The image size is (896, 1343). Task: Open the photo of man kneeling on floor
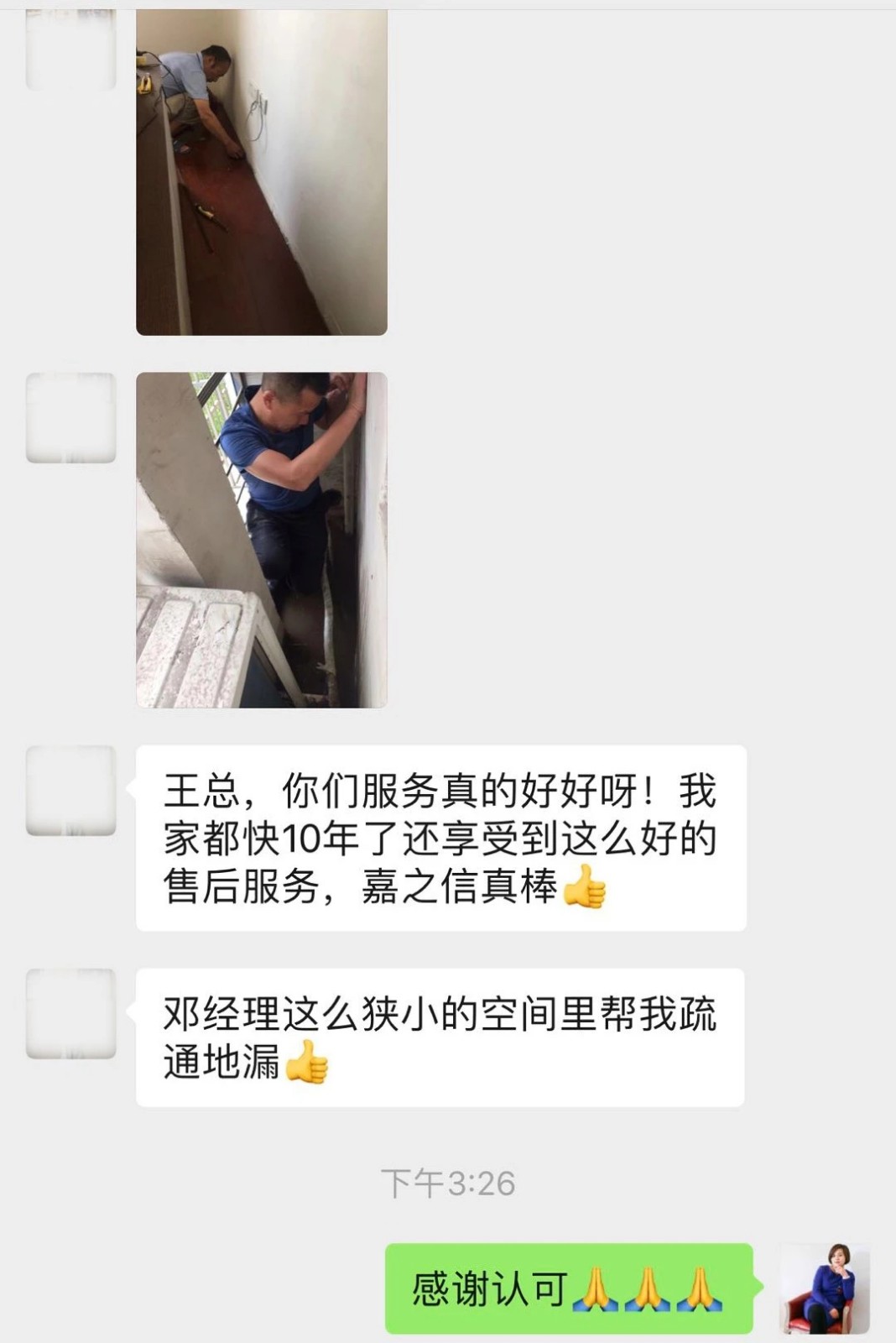coord(261,172)
